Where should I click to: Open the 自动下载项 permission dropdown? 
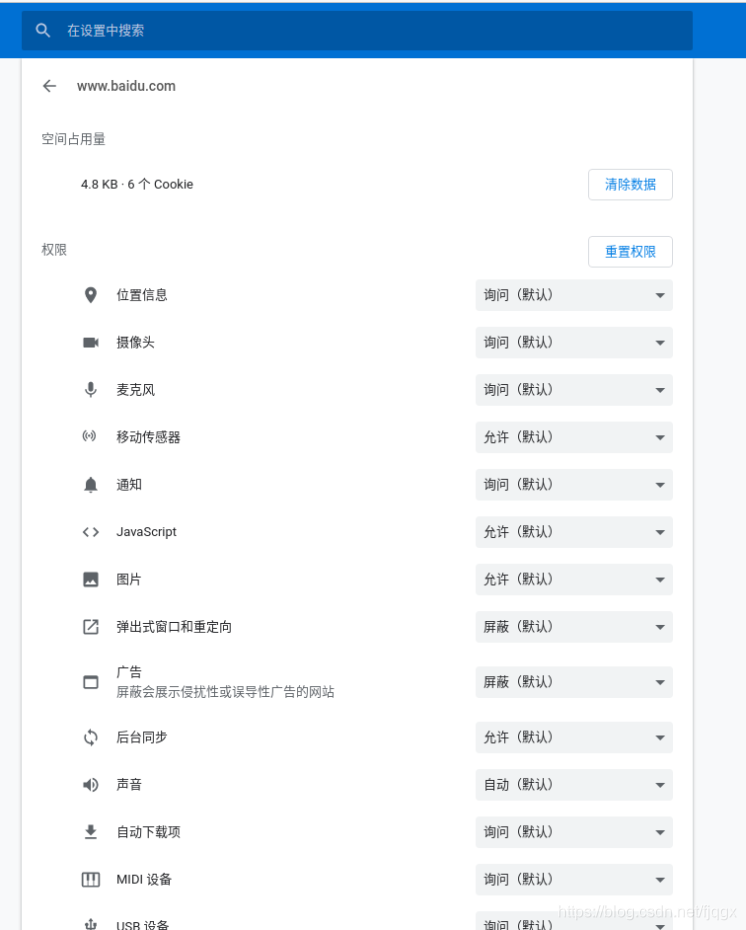[x=573, y=832]
